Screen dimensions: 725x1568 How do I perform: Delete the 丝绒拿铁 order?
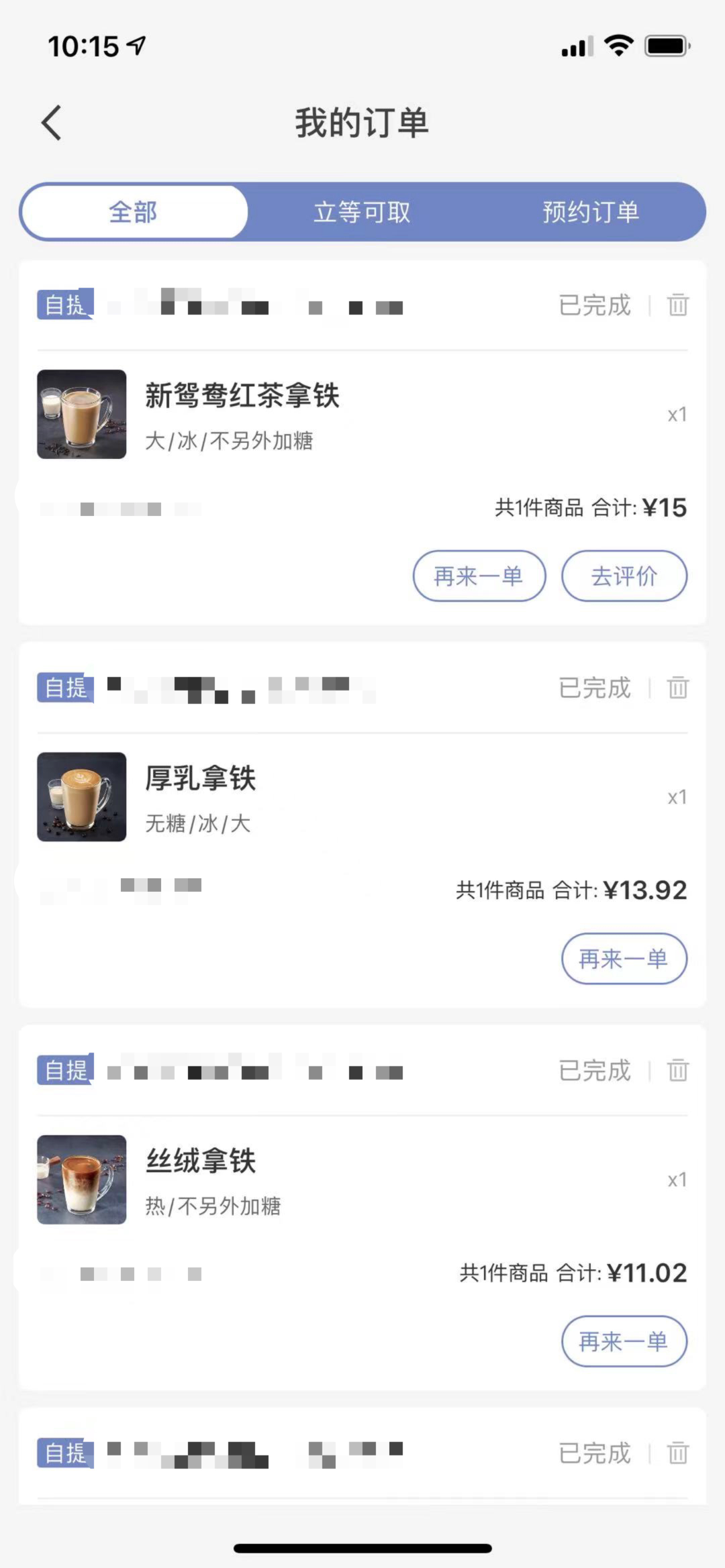pos(677,1070)
